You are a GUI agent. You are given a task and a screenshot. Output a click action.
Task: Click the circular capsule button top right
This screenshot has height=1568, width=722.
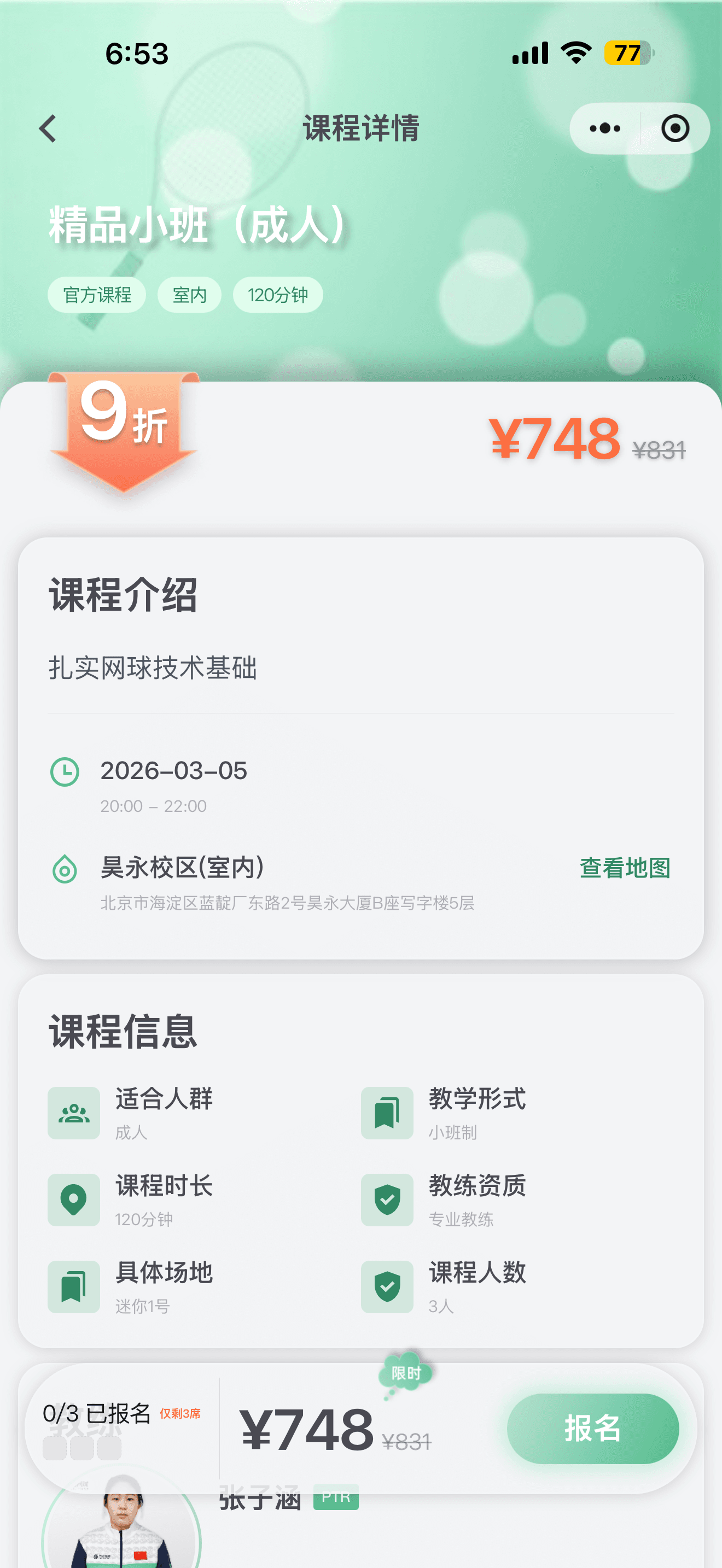676,128
